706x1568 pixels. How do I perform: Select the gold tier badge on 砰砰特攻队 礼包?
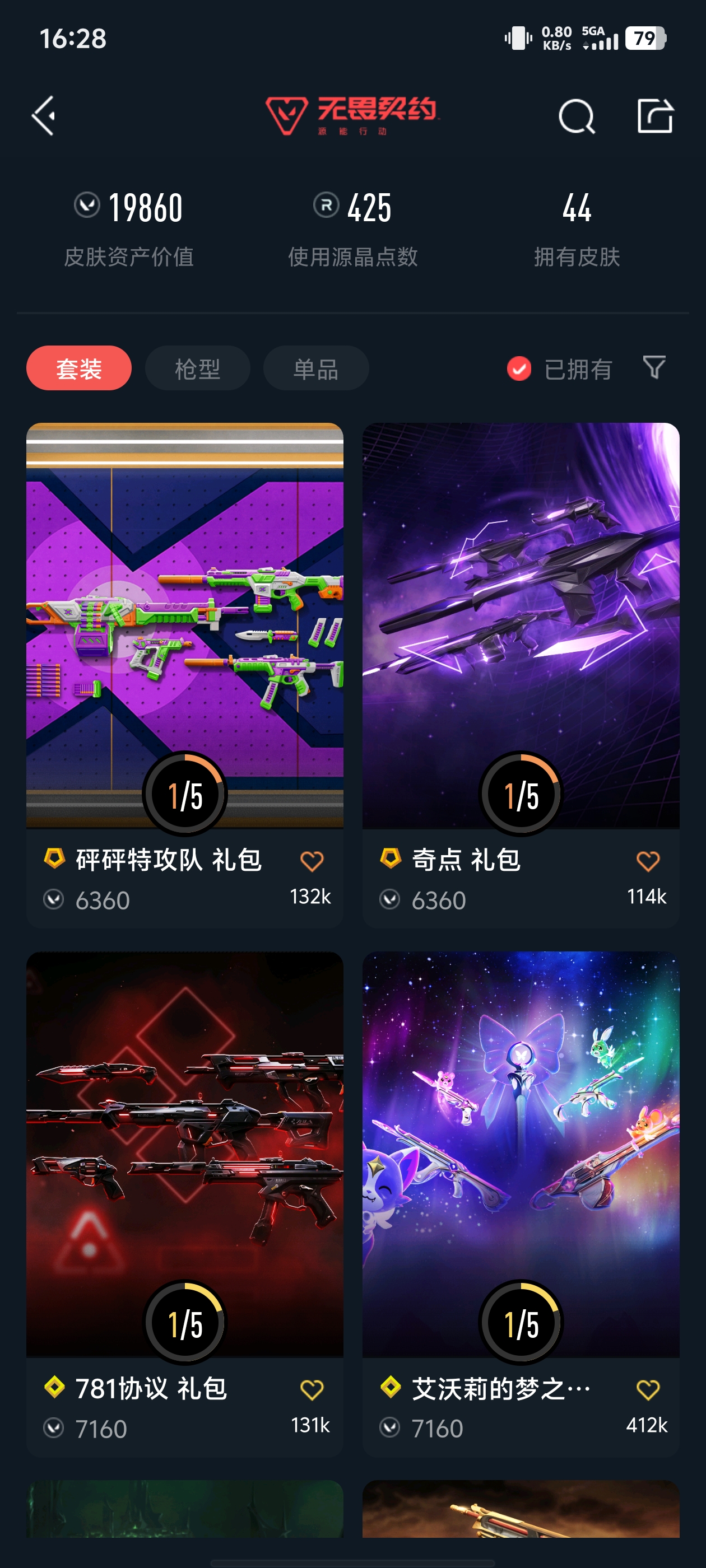(54, 860)
